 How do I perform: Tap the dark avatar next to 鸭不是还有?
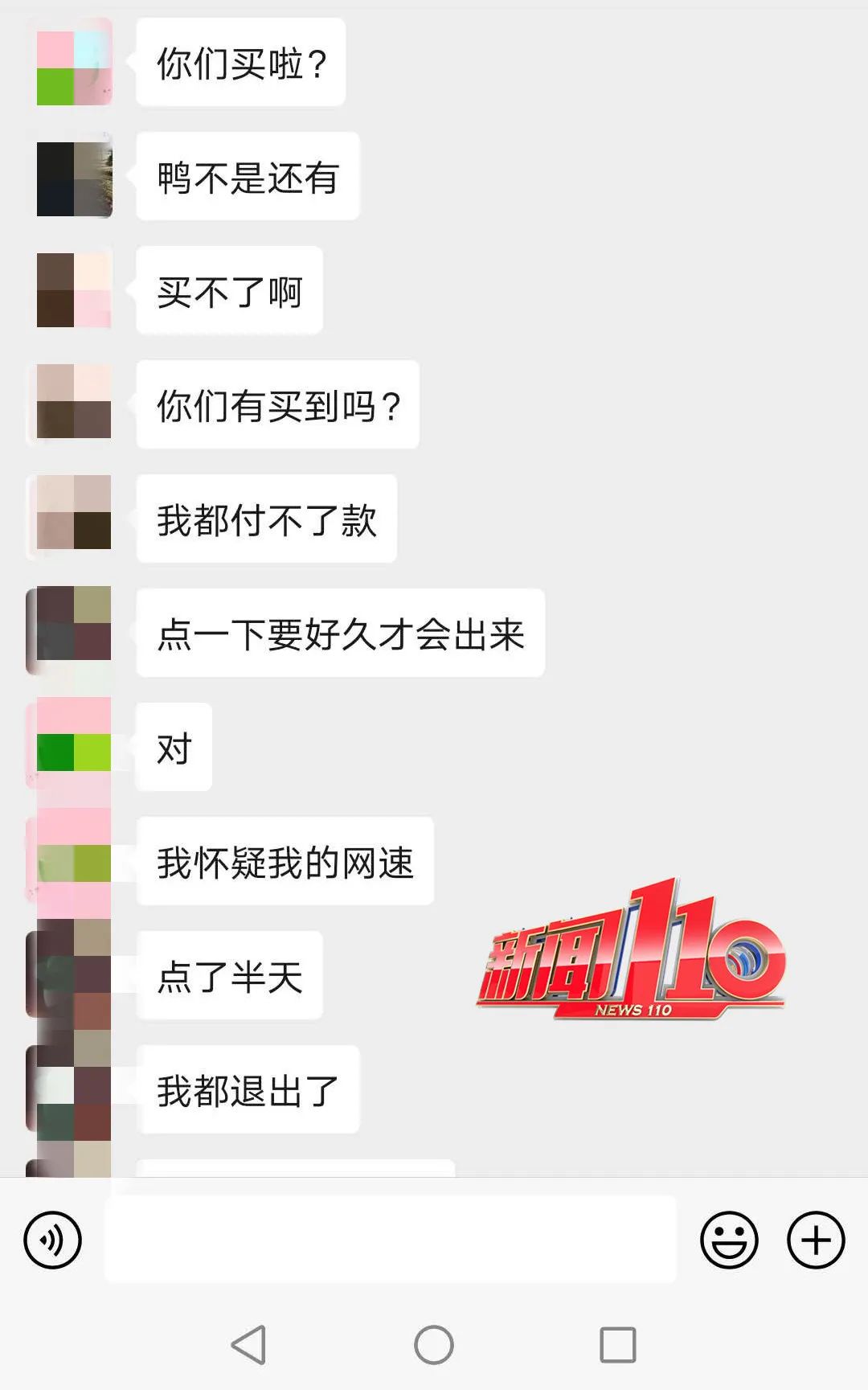(72, 178)
